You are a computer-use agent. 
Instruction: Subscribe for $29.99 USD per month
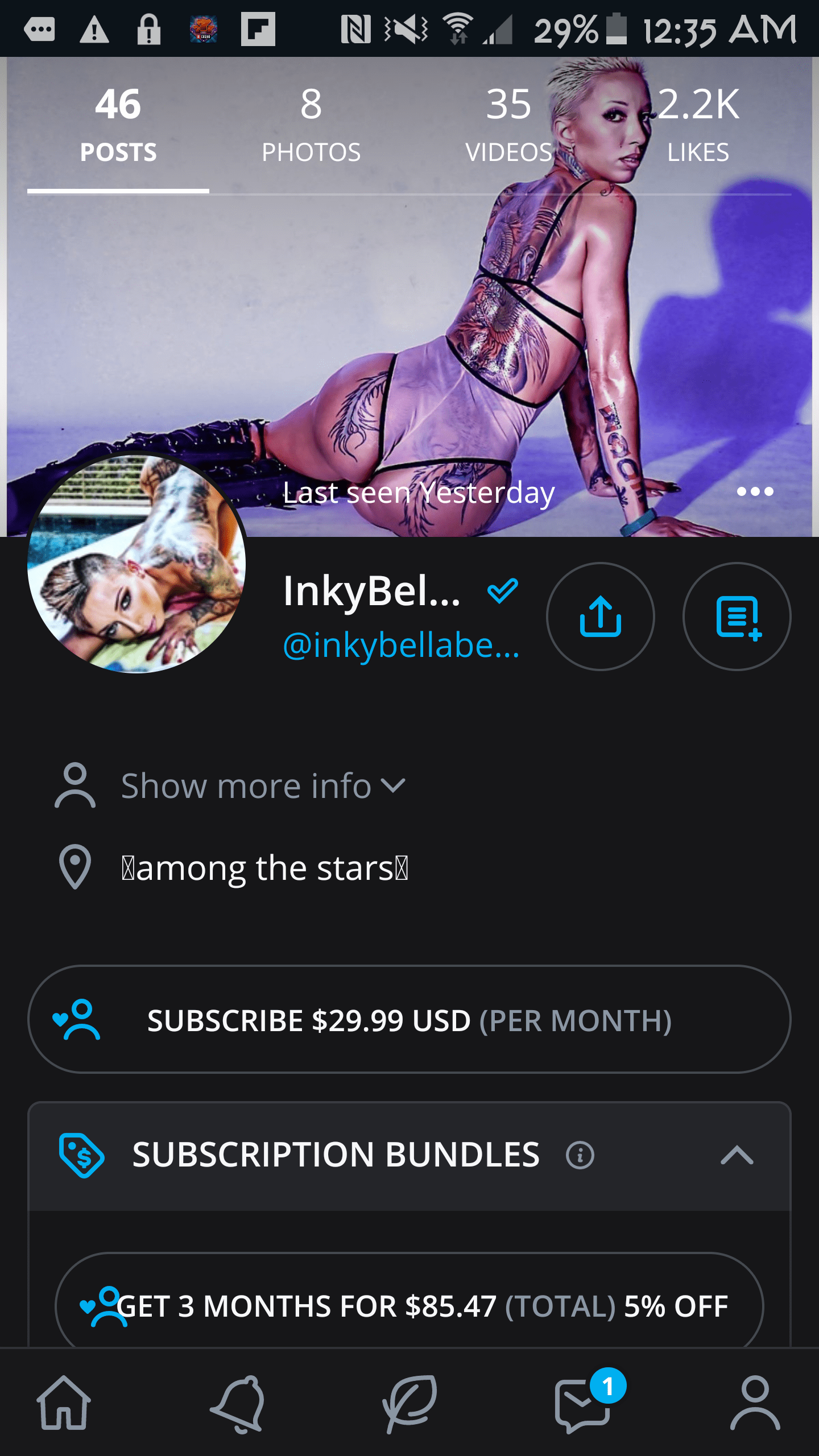pyautogui.click(x=409, y=1019)
